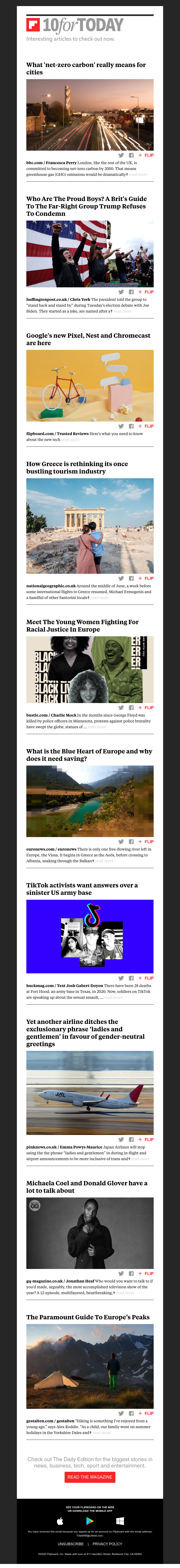Read more of the Paramount Guide peaks article
Screen dimensions: 180x1568
click(102, 1433)
